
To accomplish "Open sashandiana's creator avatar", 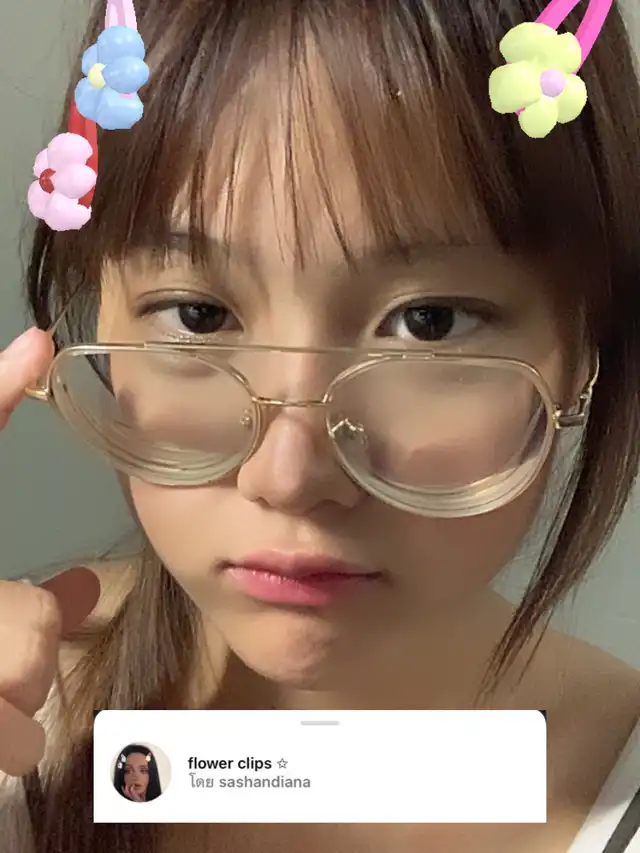I will click(x=139, y=772).
